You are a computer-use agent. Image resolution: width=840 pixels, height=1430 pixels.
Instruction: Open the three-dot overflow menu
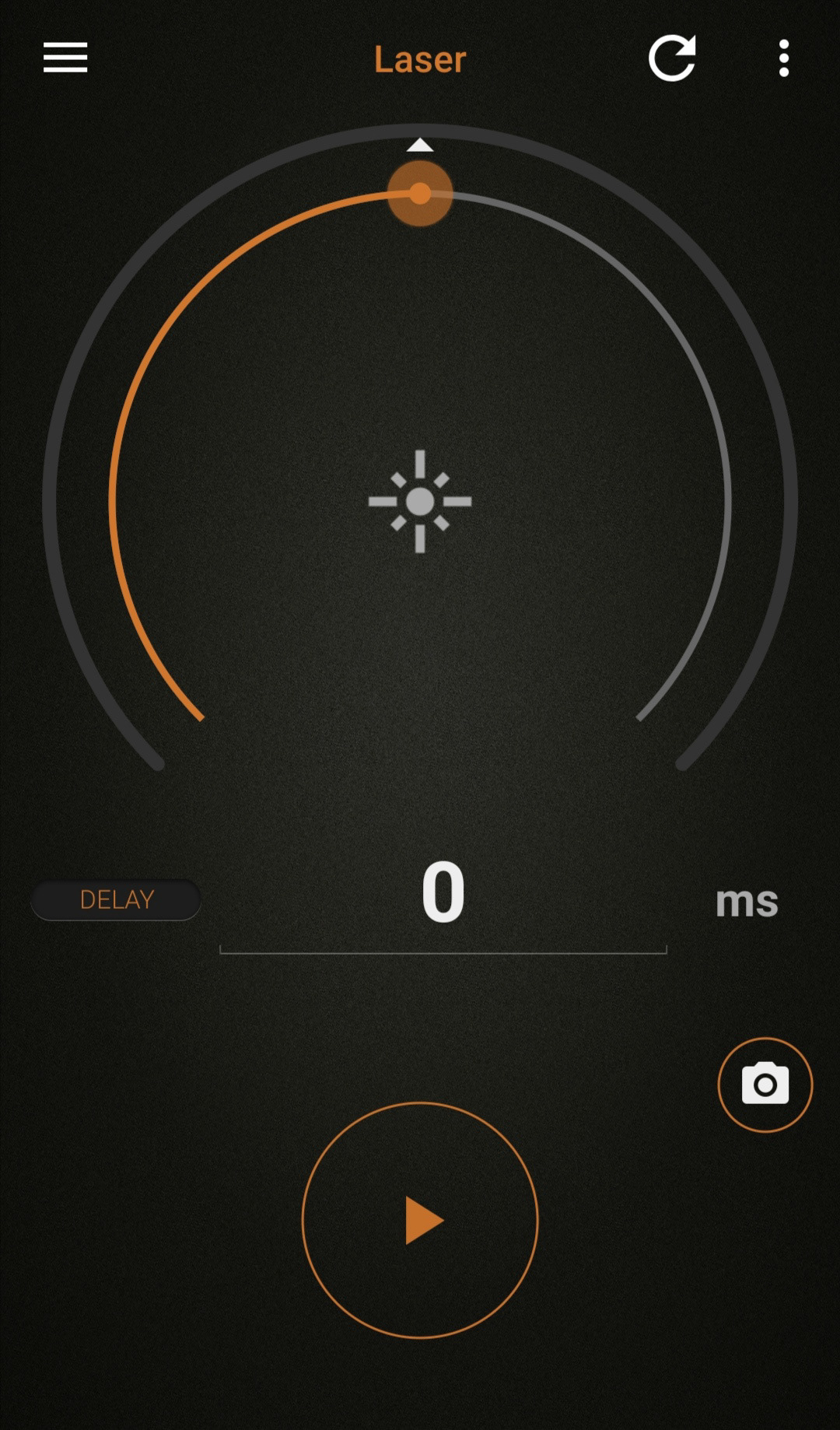click(784, 58)
